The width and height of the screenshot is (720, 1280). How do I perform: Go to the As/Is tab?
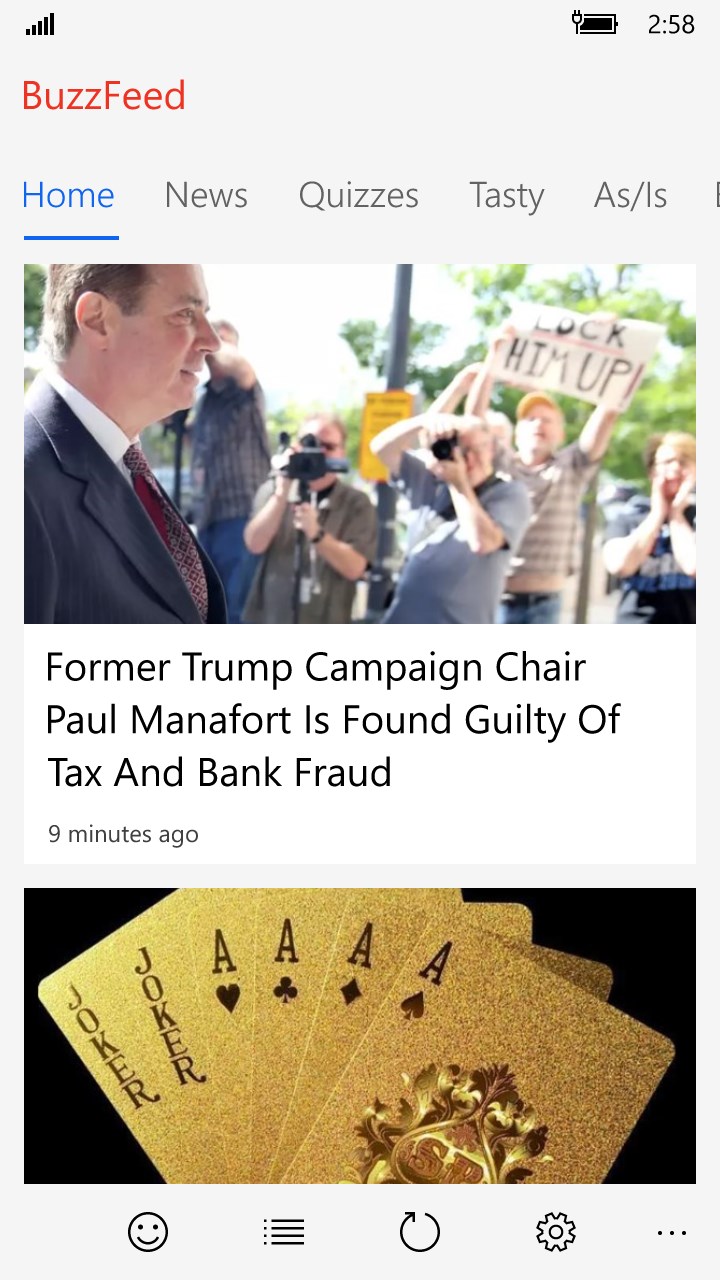pos(630,195)
